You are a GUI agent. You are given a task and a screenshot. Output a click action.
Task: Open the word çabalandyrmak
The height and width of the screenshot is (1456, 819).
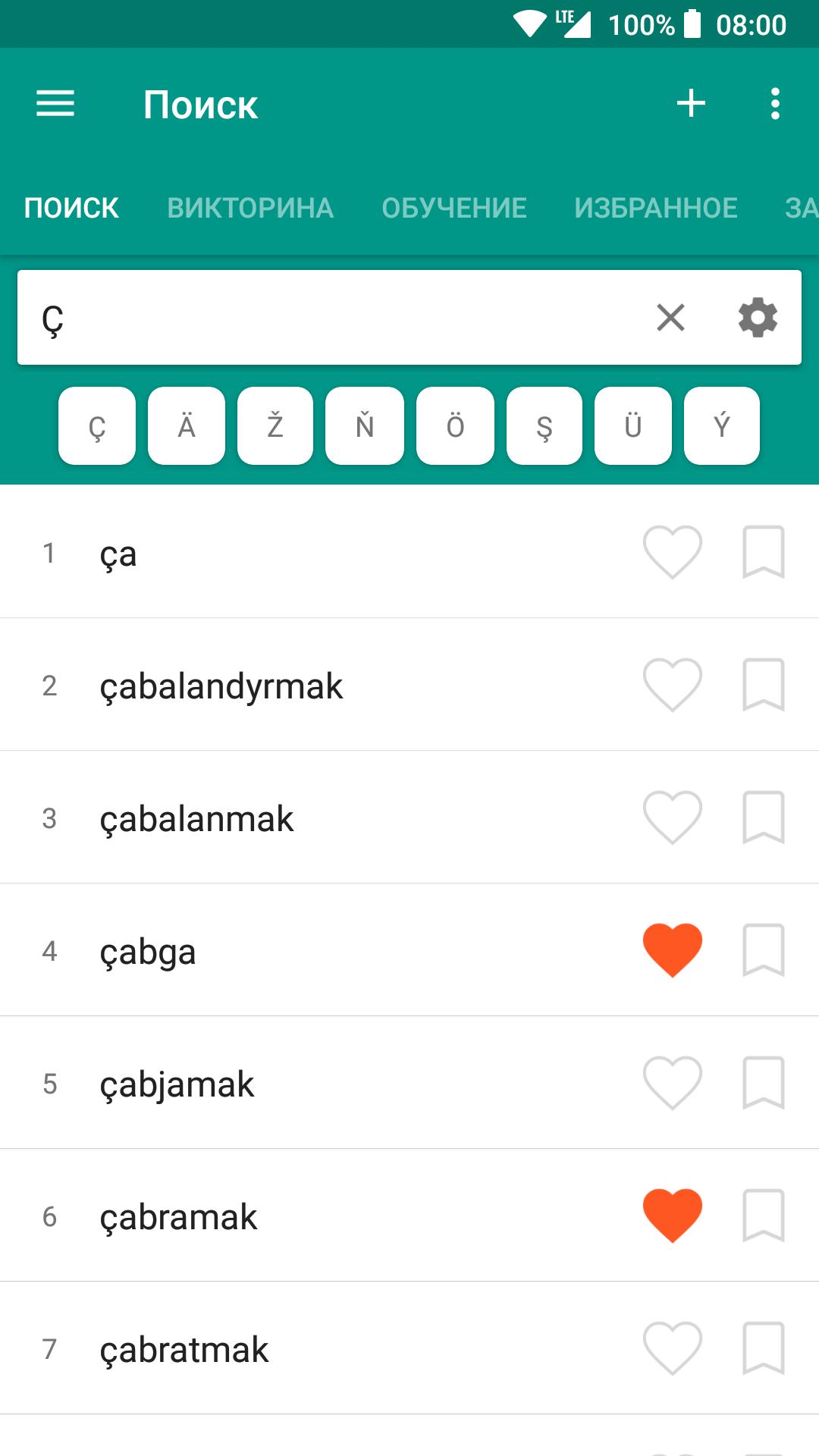click(x=221, y=686)
